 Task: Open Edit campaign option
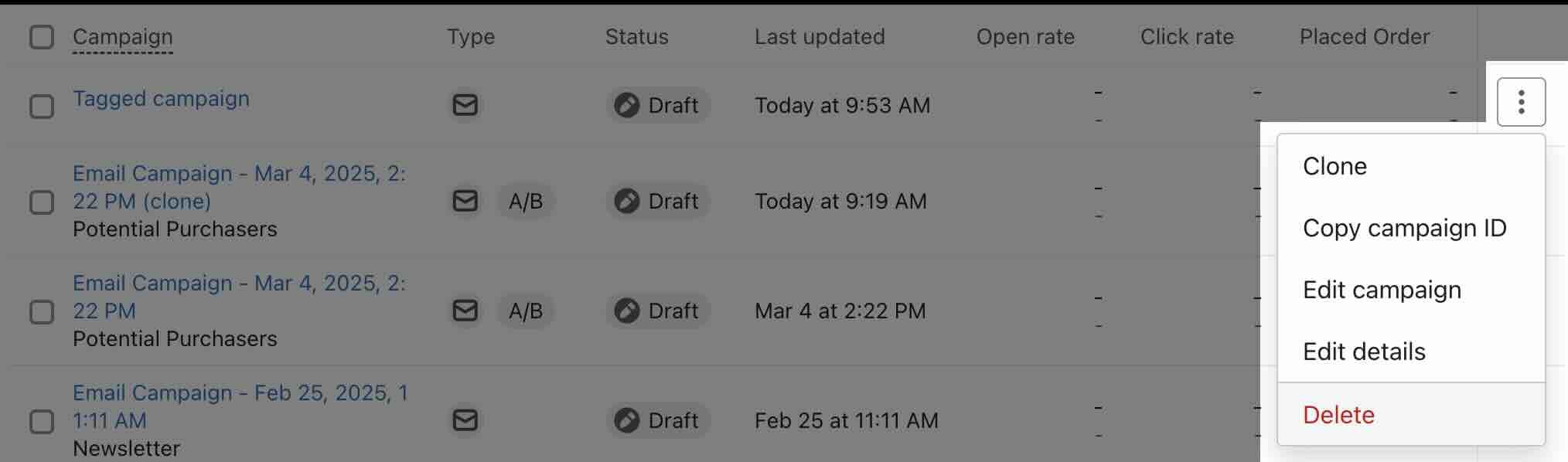coord(1382,290)
